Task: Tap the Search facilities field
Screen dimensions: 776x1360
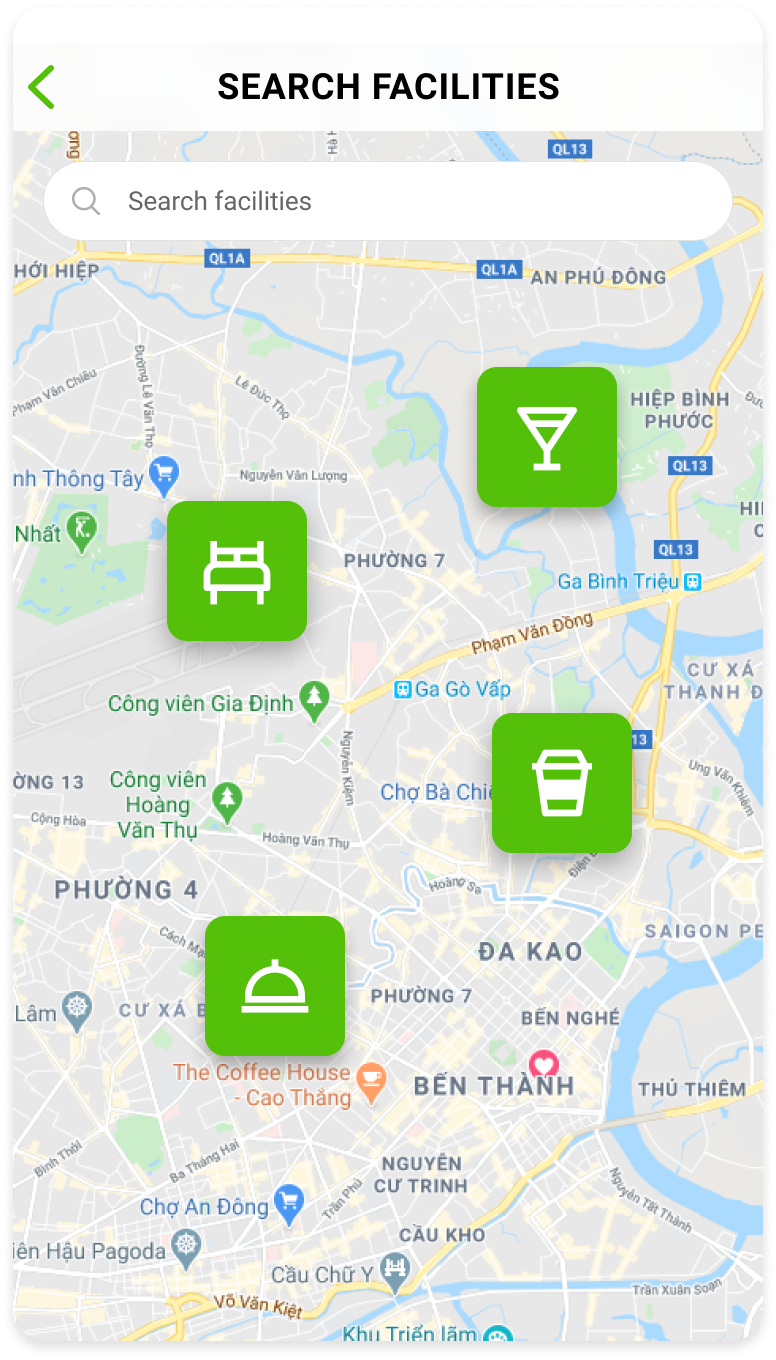Action: (388, 201)
